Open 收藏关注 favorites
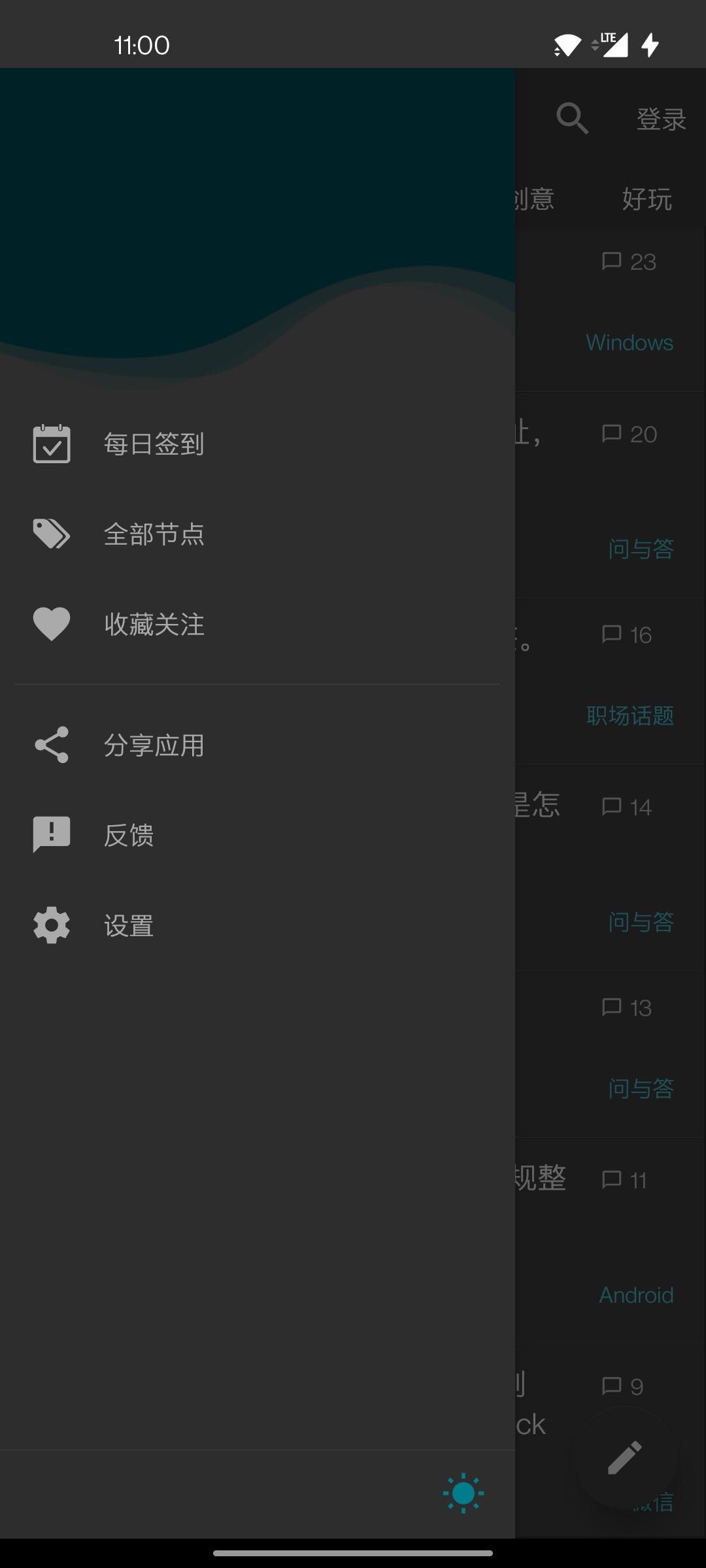706x1568 pixels. 258,624
